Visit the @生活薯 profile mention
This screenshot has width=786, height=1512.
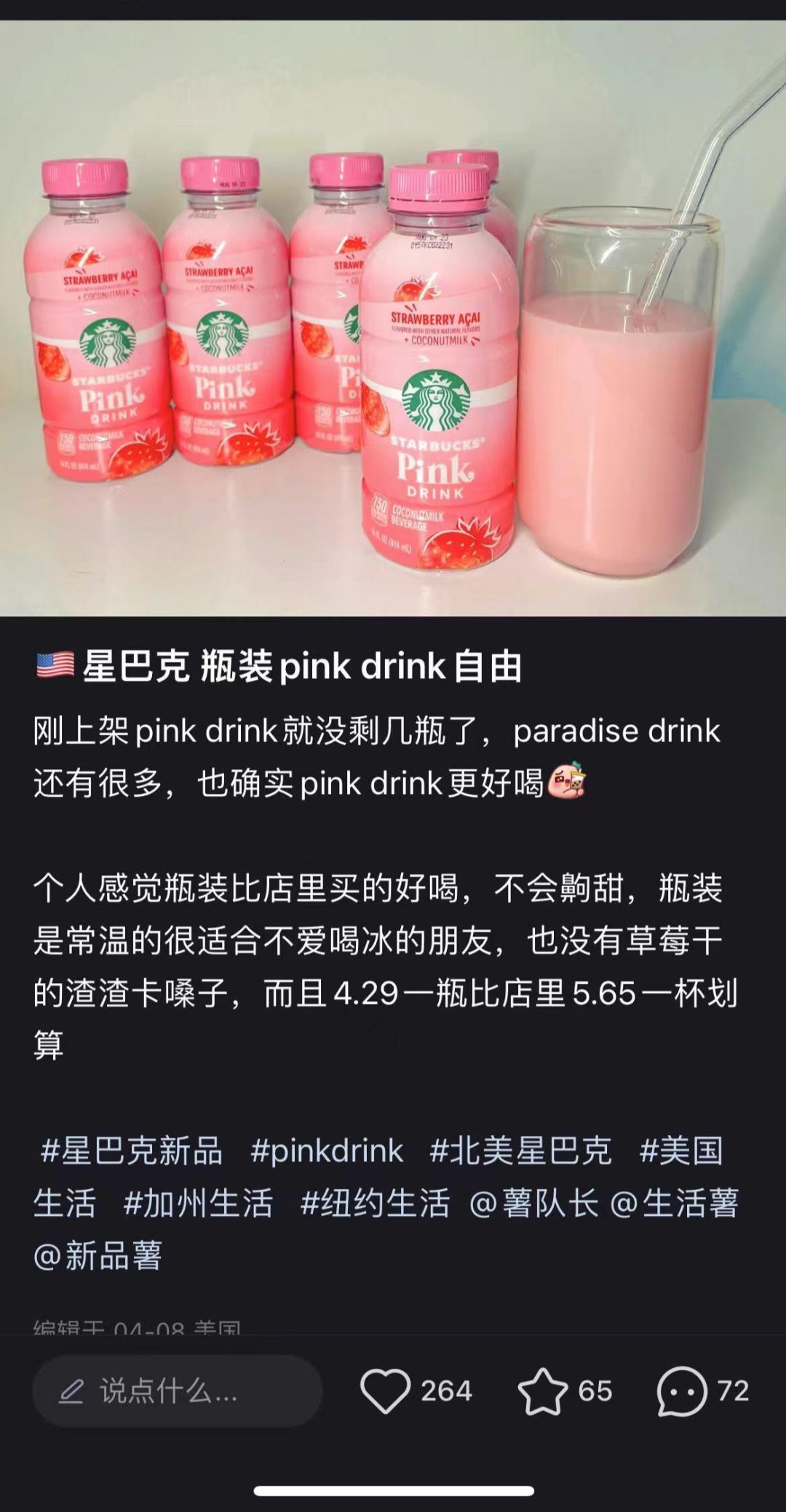(x=674, y=1203)
